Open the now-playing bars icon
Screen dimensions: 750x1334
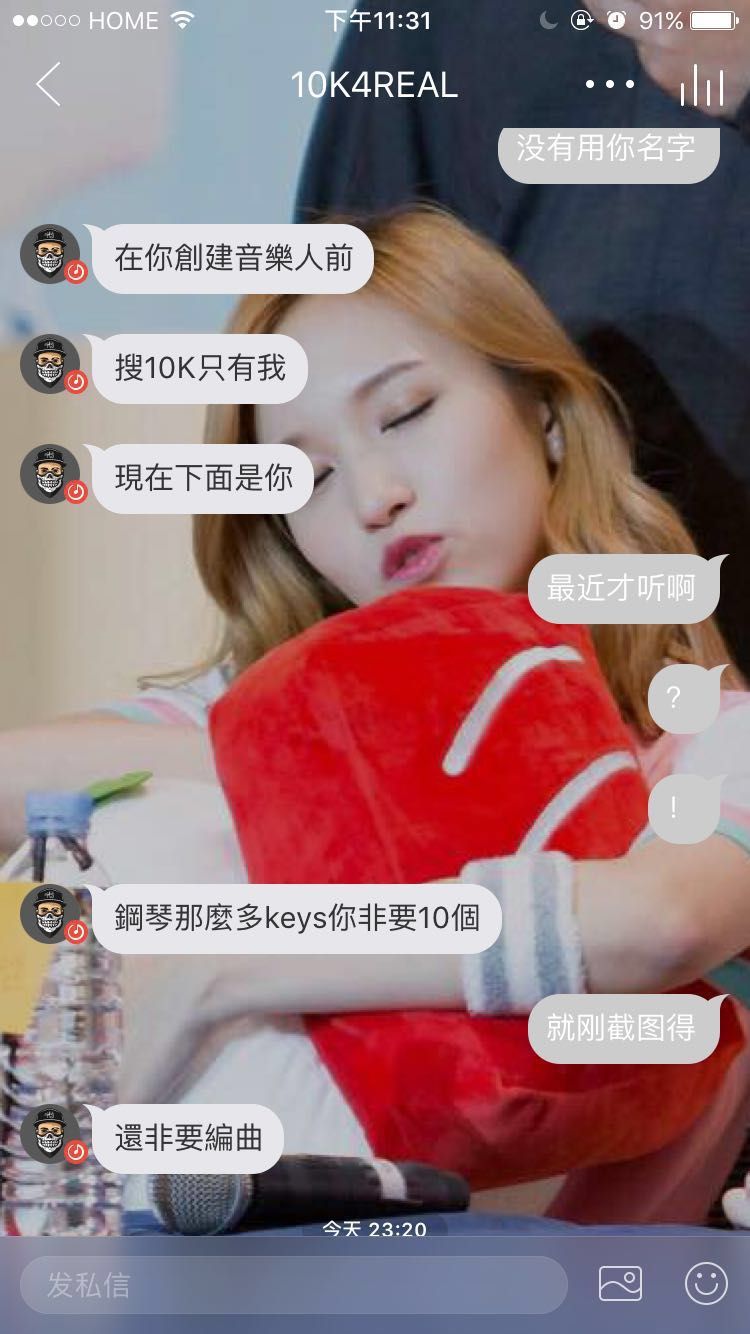(701, 85)
